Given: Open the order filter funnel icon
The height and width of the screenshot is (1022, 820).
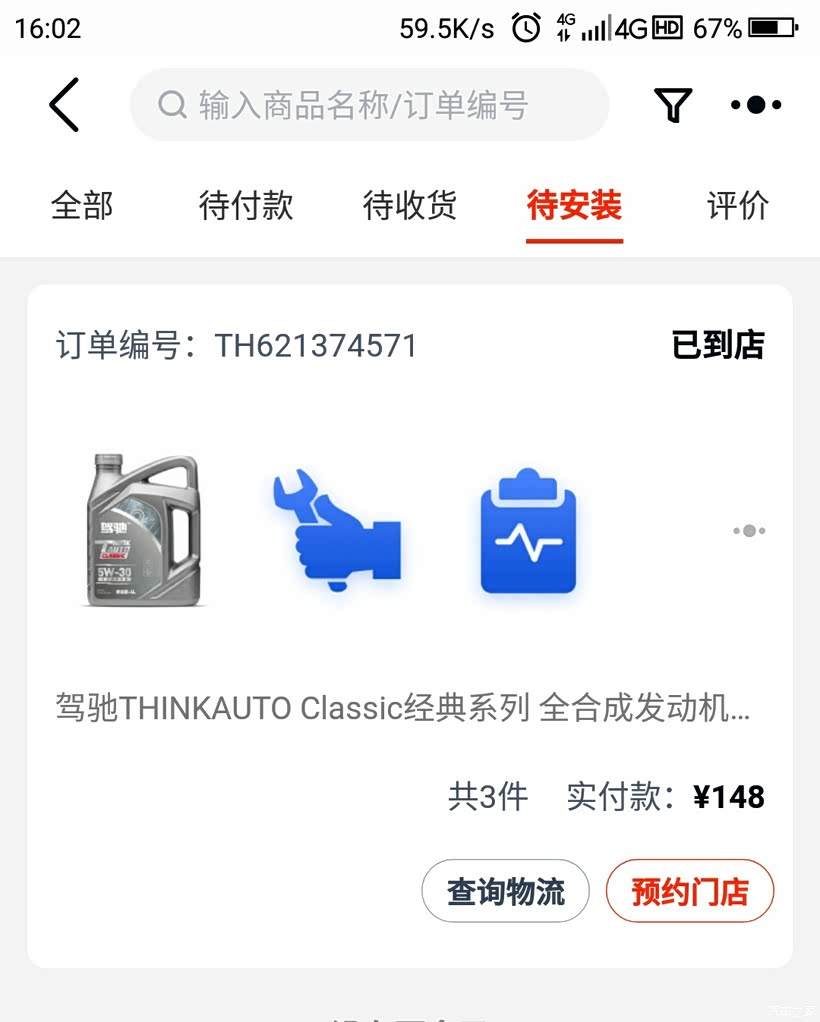Looking at the screenshot, I should tap(673, 105).
